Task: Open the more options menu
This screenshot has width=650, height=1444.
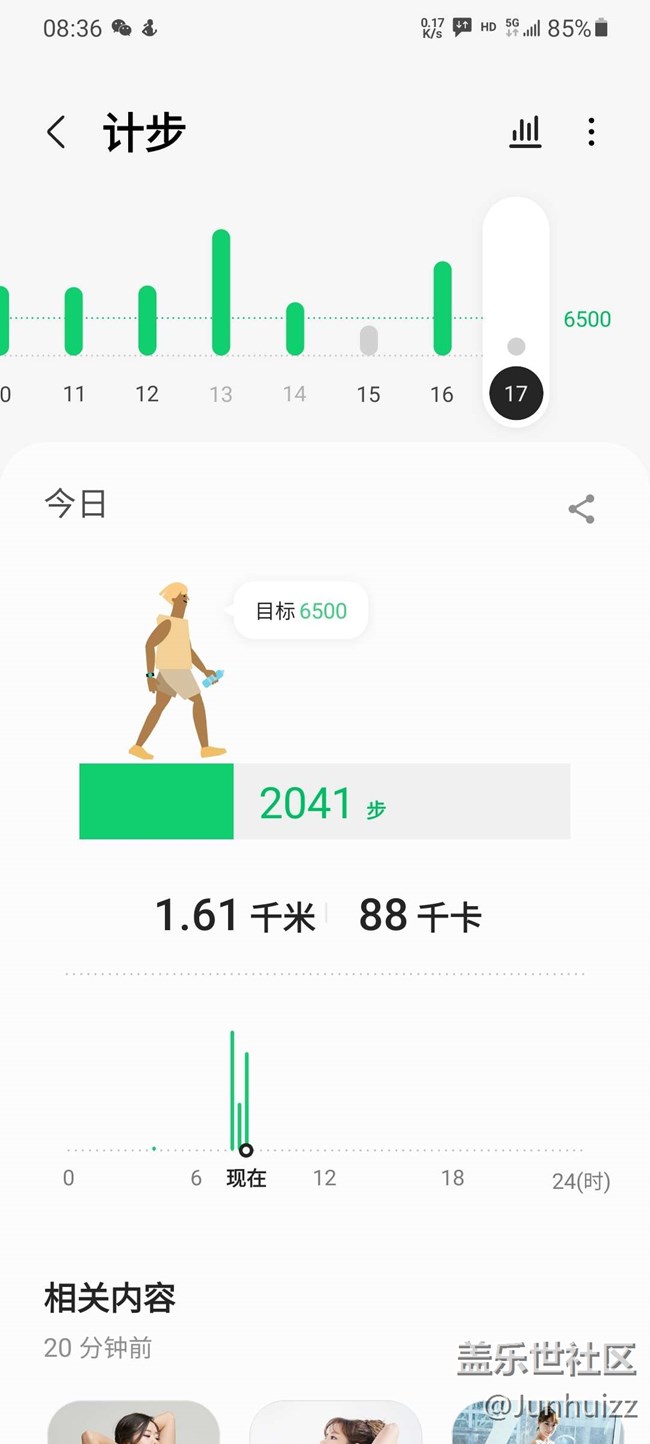Action: [x=591, y=132]
